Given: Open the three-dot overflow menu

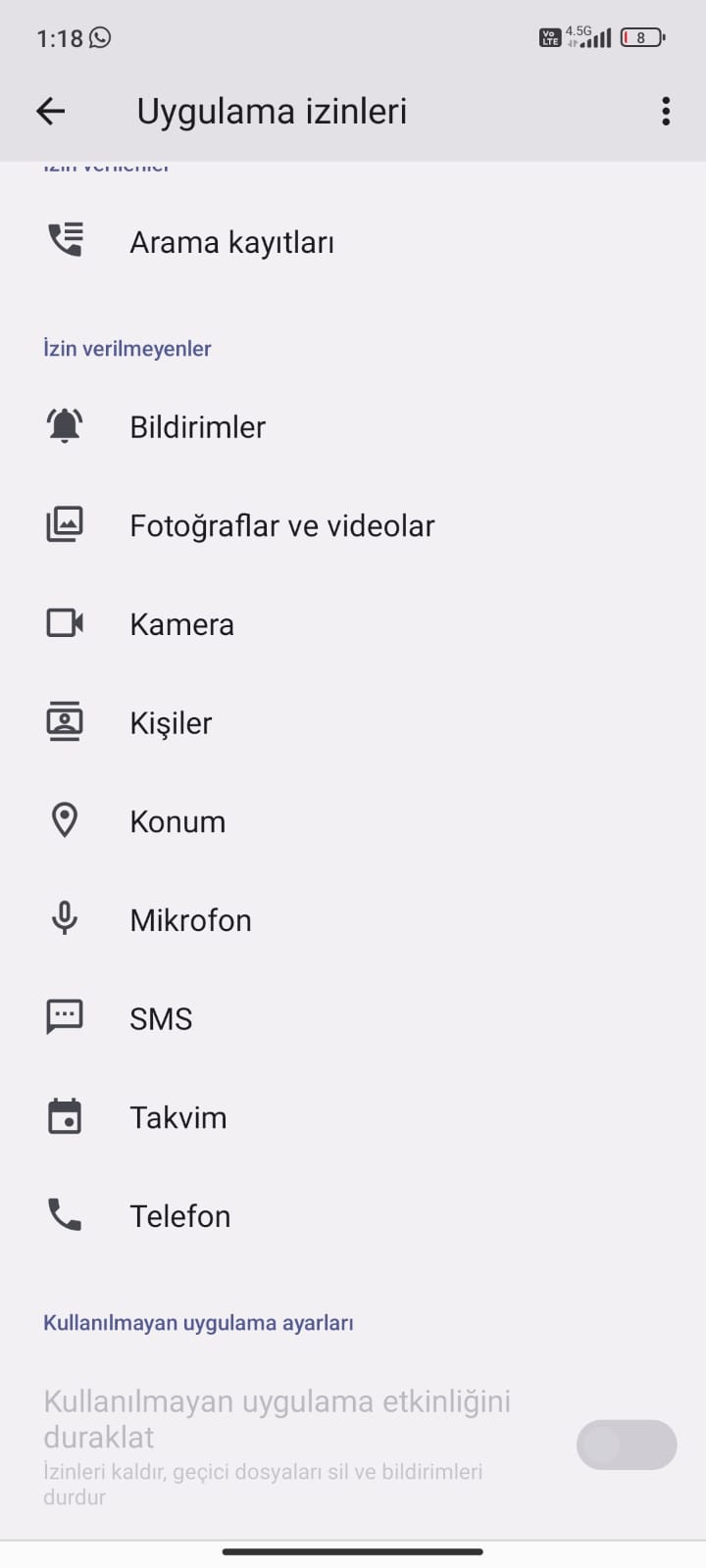Looking at the screenshot, I should click(x=666, y=112).
